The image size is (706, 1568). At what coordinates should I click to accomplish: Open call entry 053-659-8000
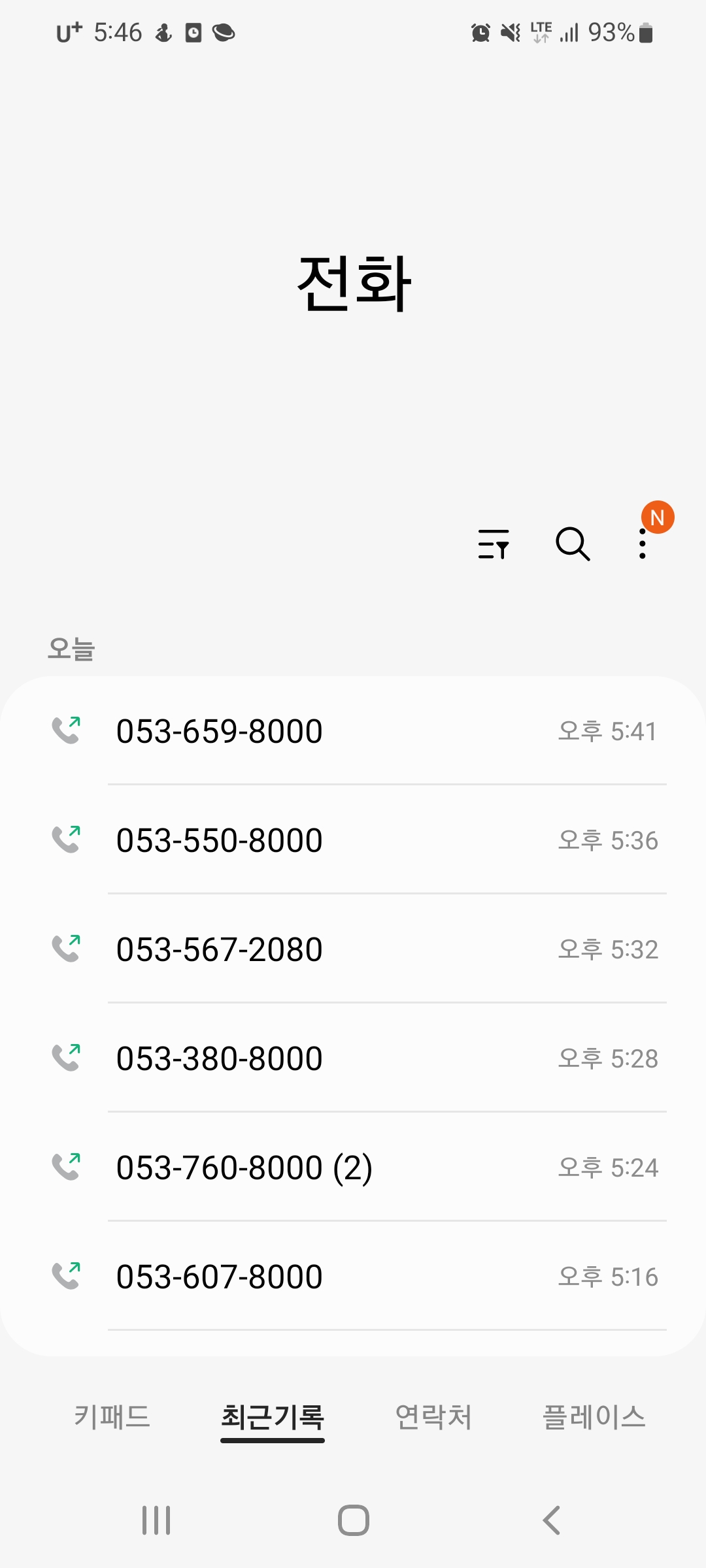tap(353, 730)
